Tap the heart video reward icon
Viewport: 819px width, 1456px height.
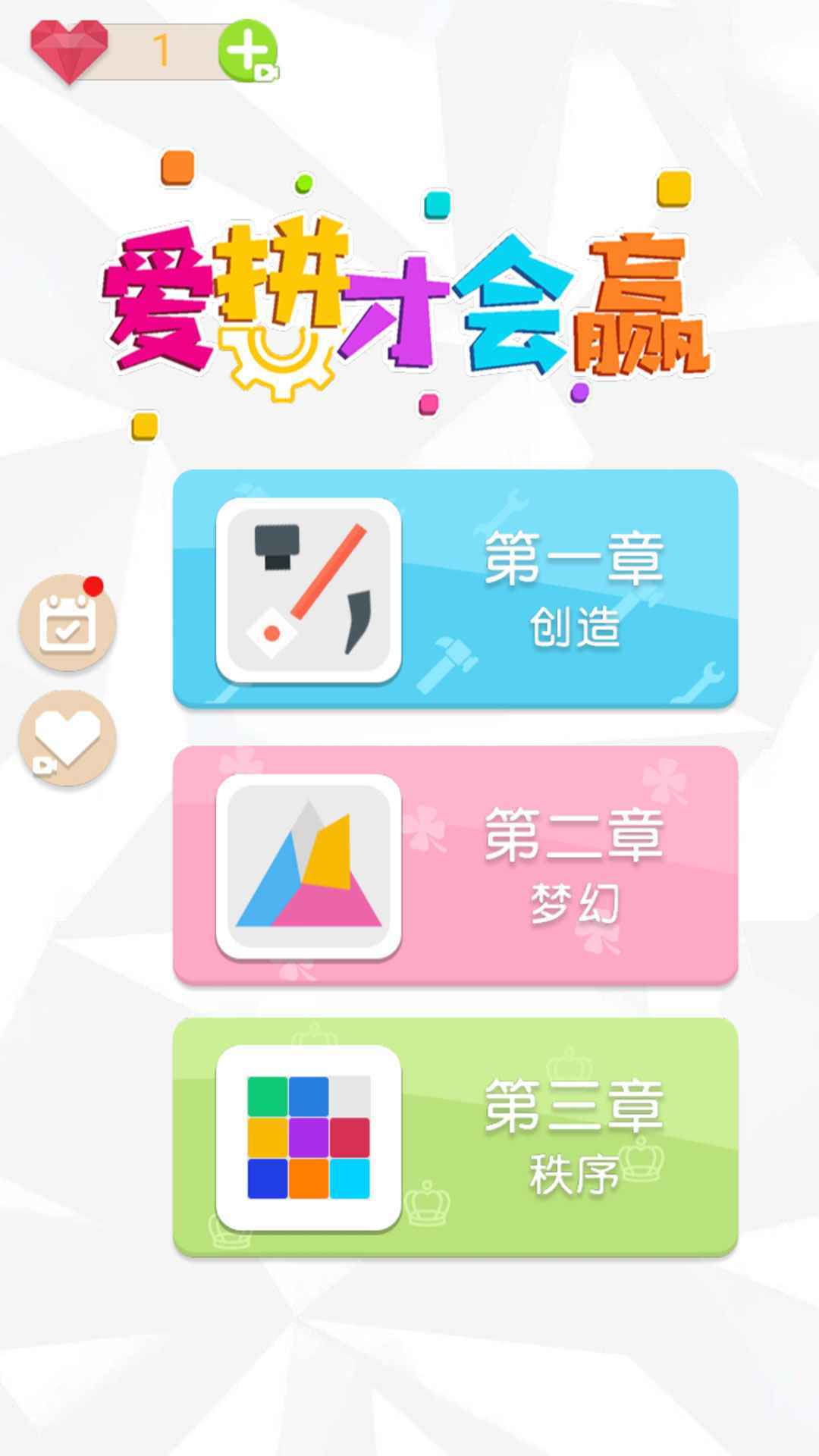point(67,738)
